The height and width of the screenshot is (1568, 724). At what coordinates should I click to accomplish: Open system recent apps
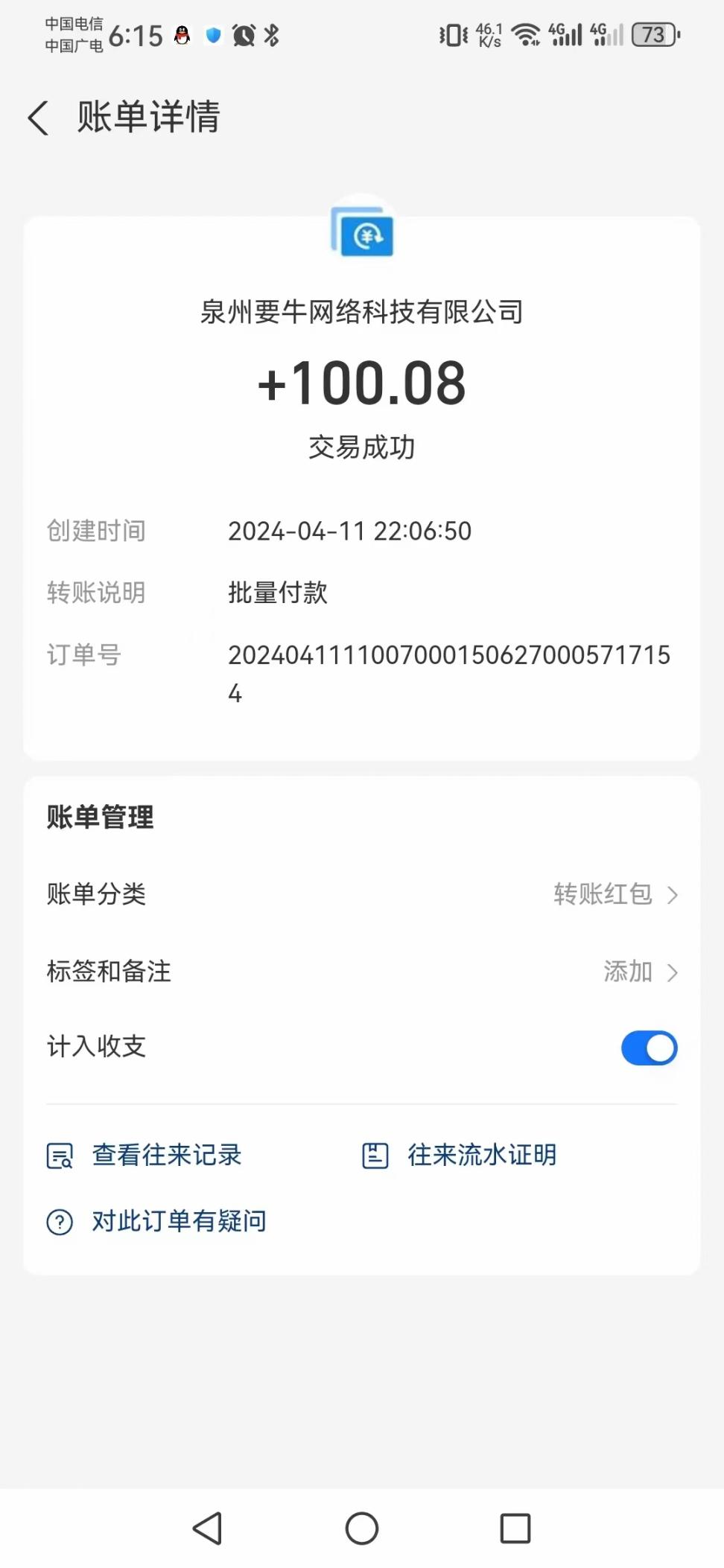click(515, 1529)
